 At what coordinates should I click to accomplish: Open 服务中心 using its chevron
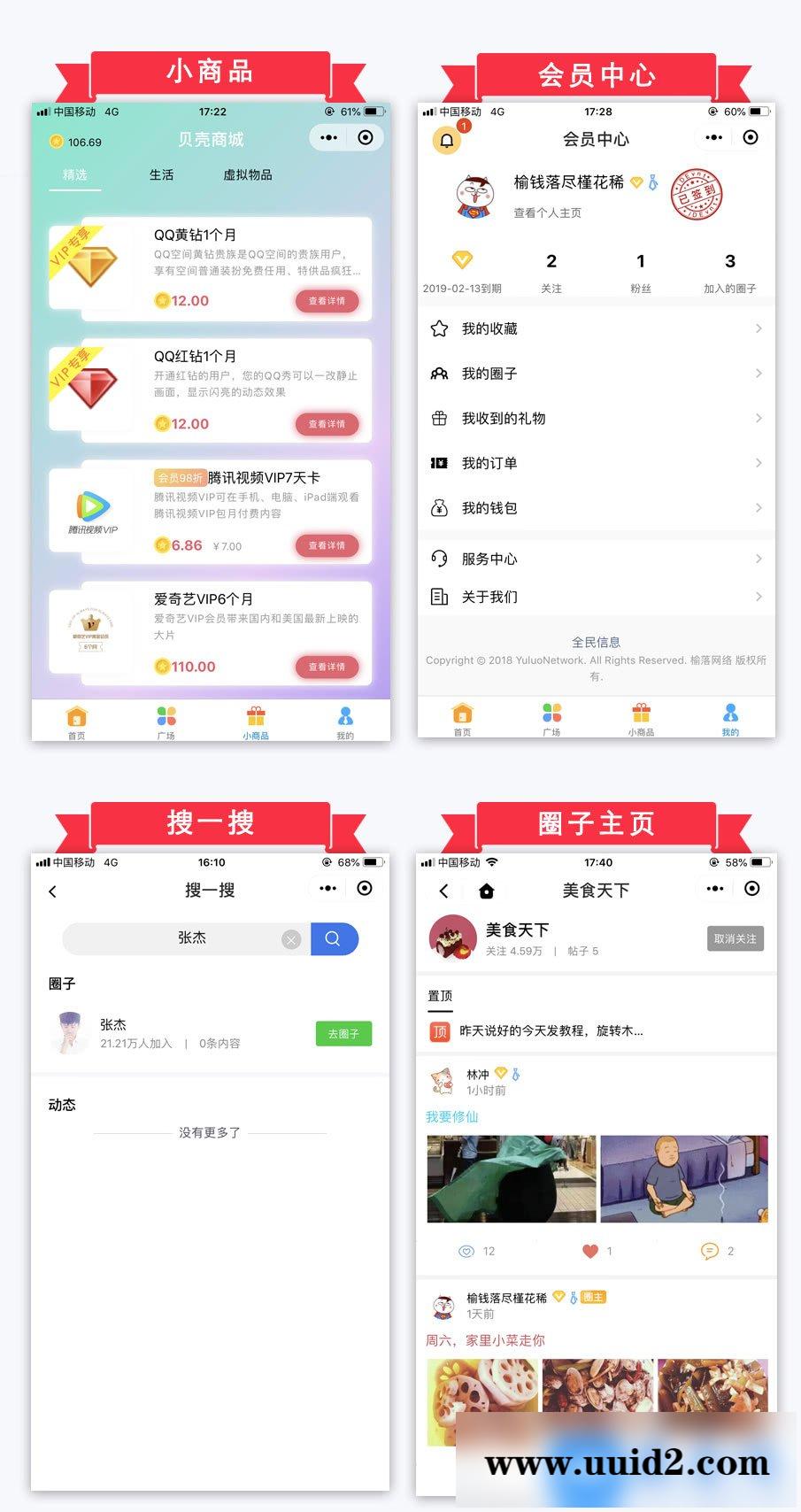click(x=760, y=559)
